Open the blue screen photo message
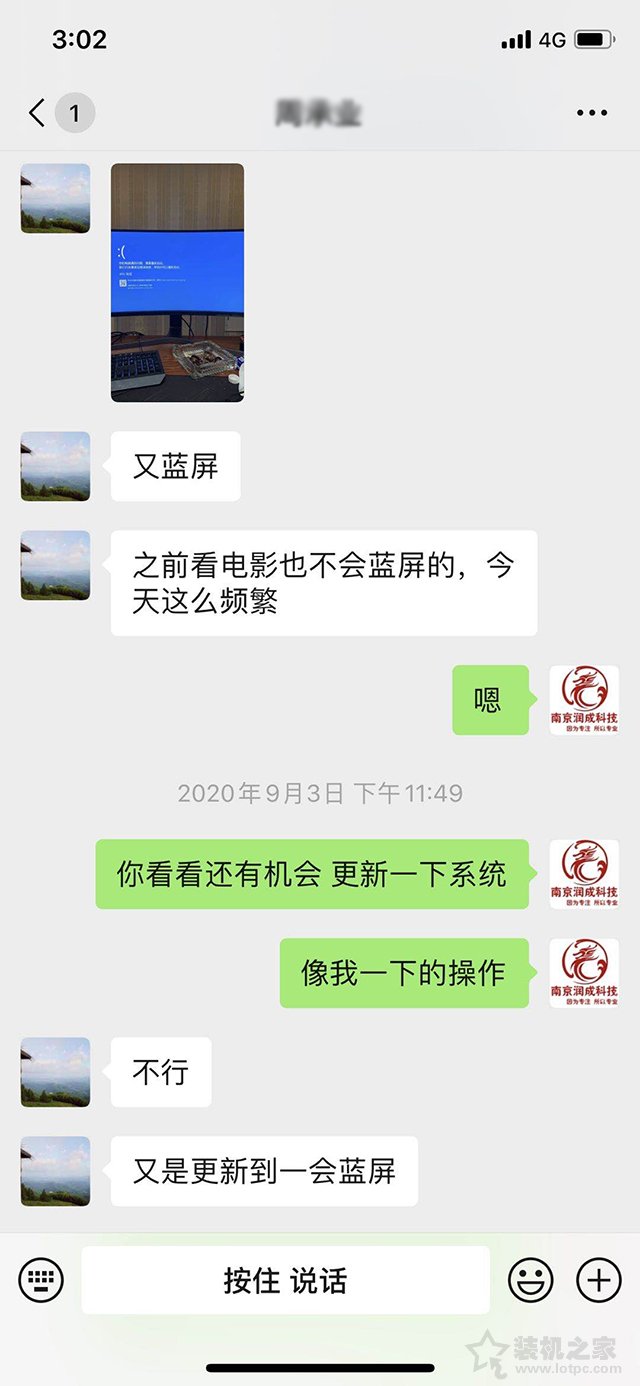The width and height of the screenshot is (640, 1386). coord(177,283)
